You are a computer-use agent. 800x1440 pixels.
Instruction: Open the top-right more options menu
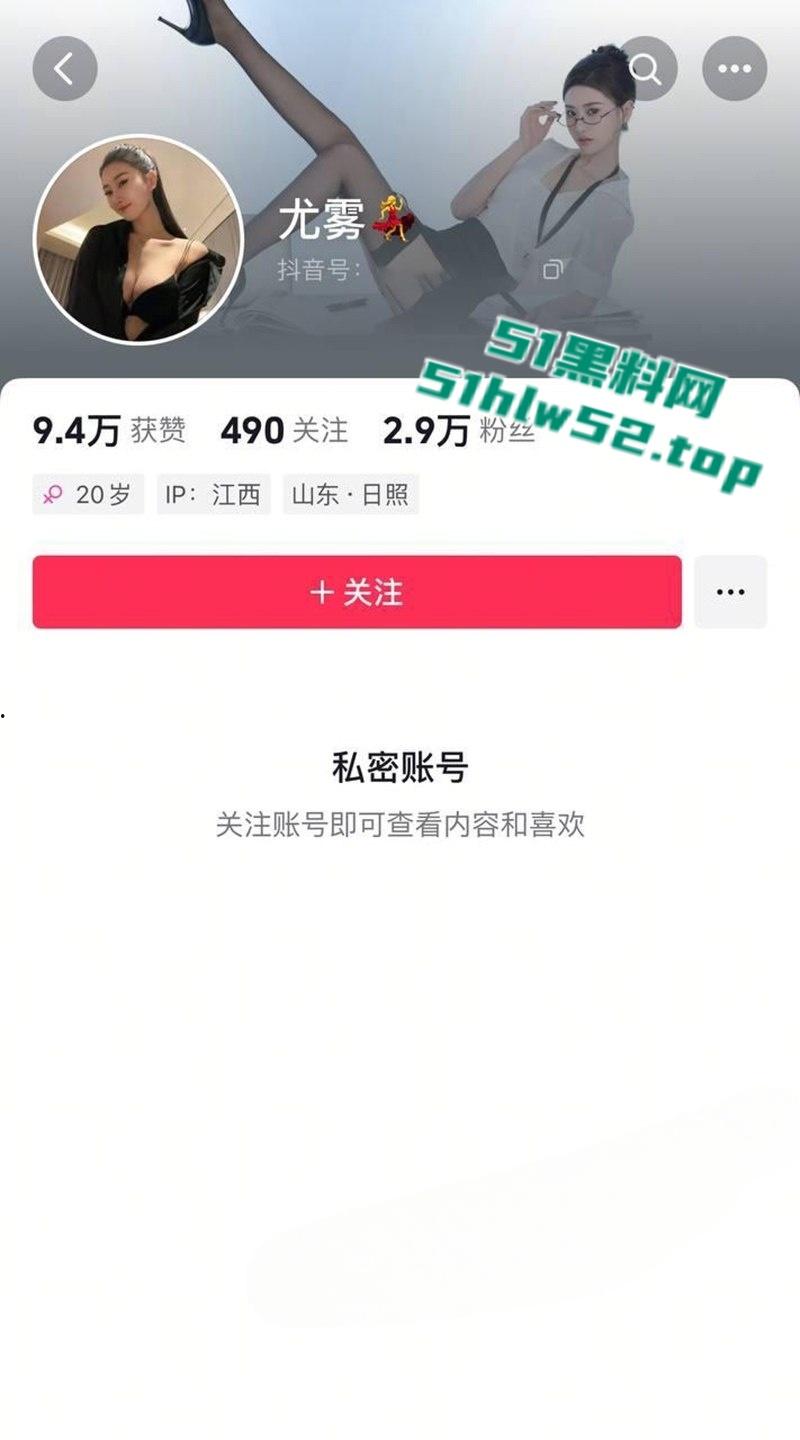[x=735, y=68]
